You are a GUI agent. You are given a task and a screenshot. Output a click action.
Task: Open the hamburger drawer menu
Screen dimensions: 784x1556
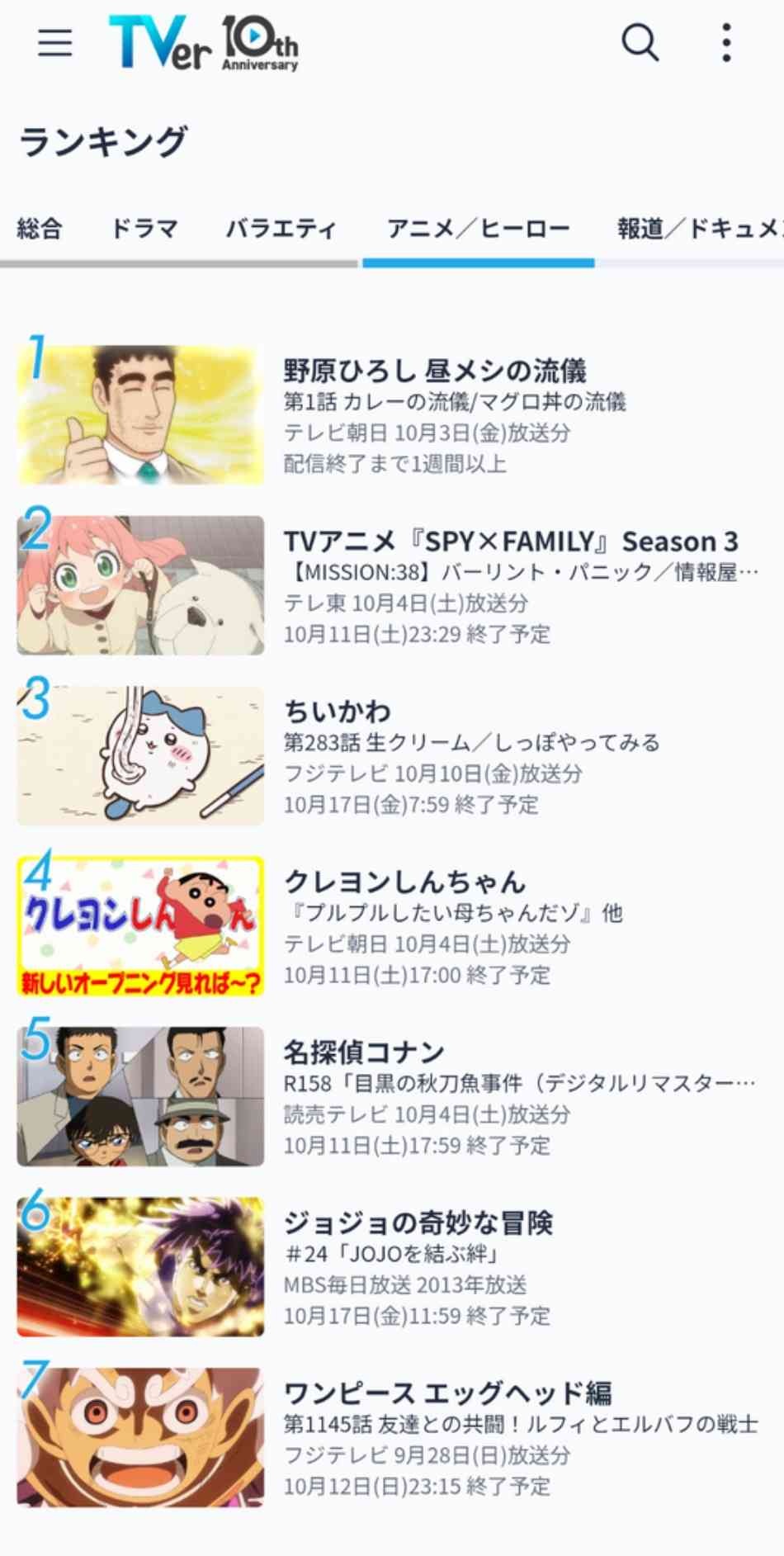click(x=55, y=42)
